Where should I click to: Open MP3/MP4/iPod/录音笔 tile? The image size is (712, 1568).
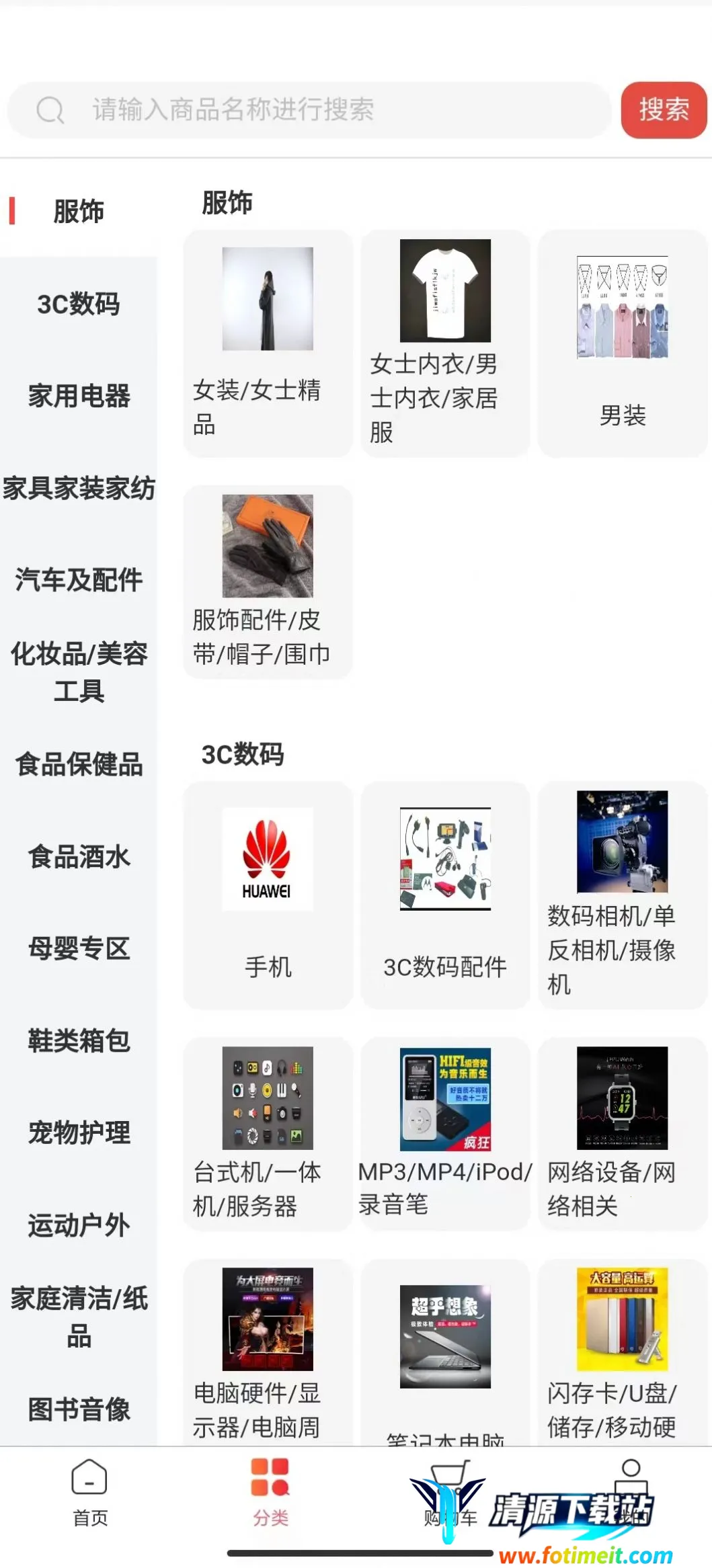click(x=445, y=1133)
